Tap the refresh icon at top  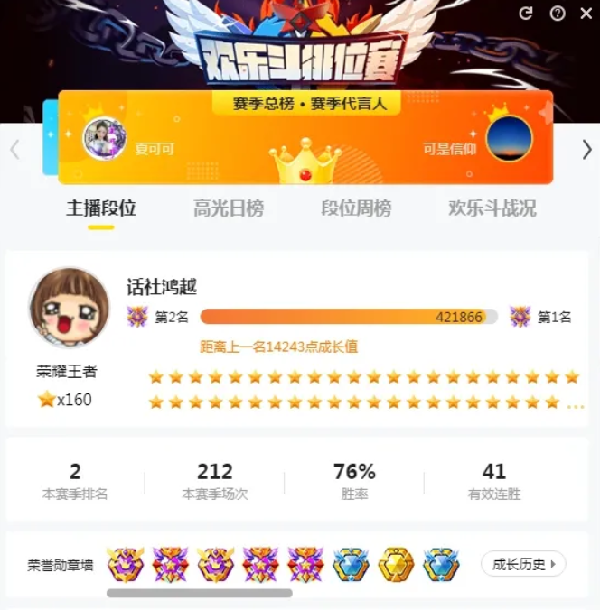527,13
